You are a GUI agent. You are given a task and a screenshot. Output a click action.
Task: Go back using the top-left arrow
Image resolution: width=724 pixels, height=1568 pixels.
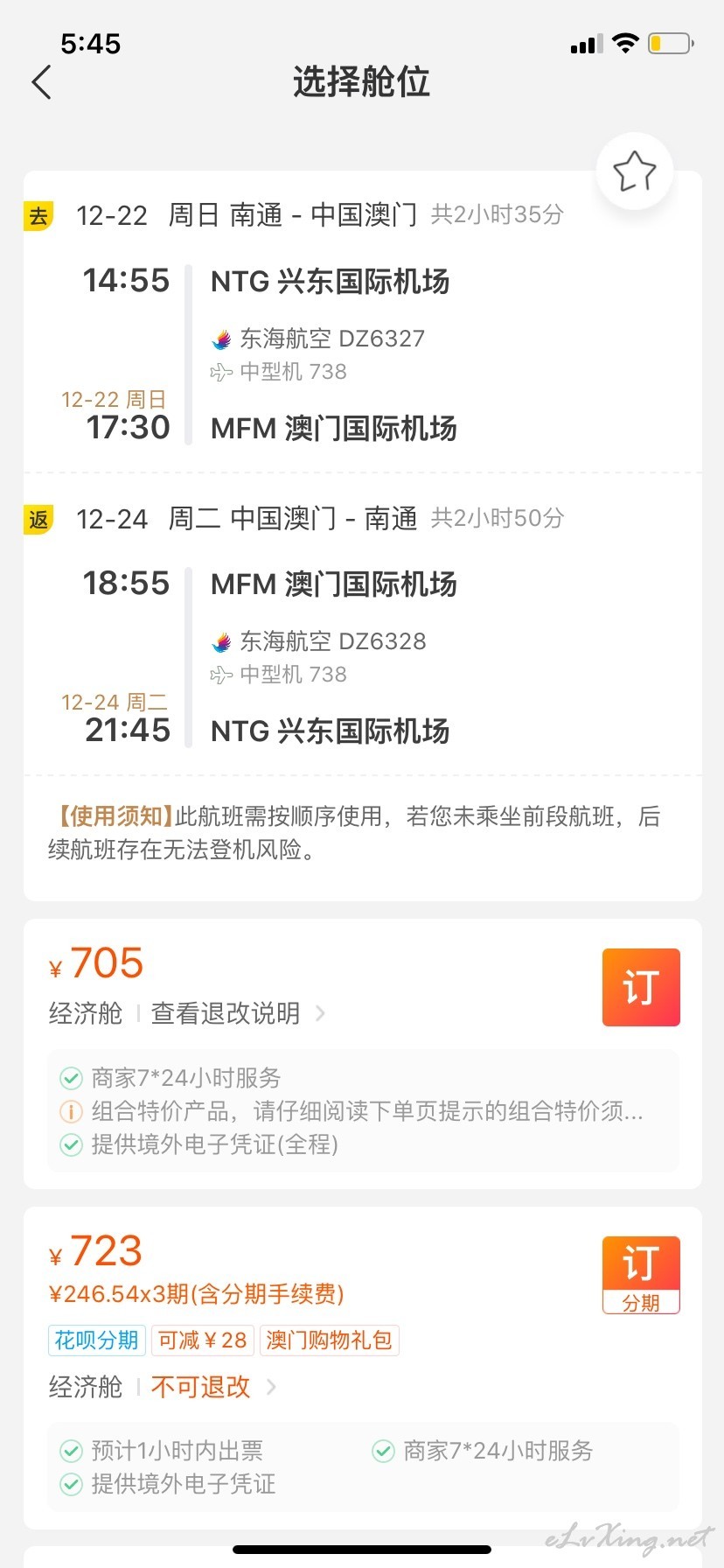41,82
